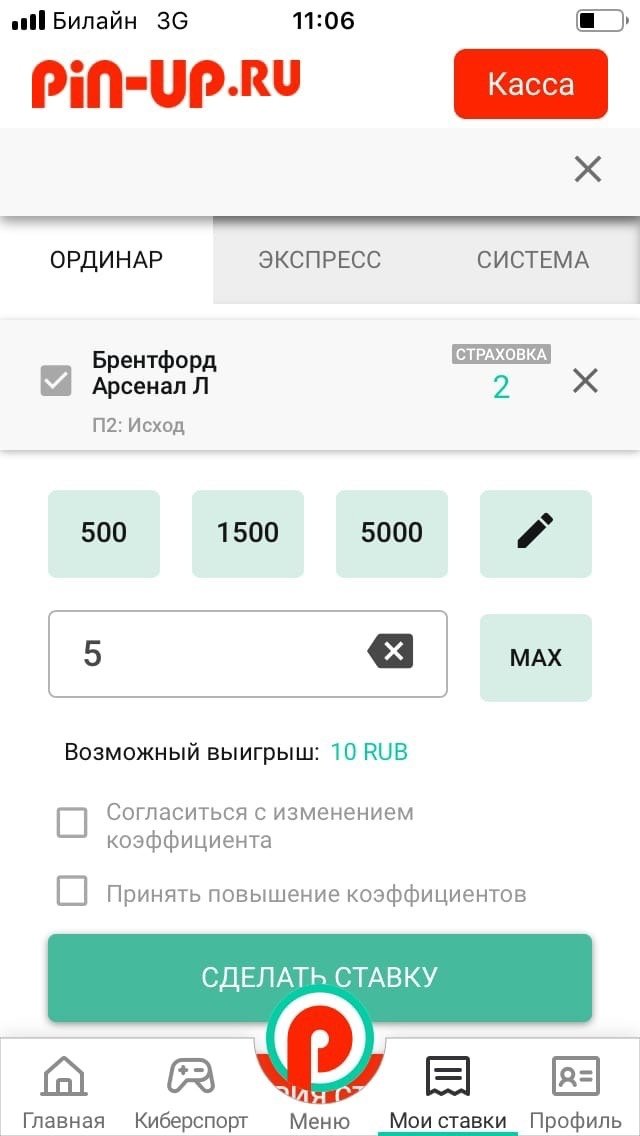Select the Ординар tab

point(106,260)
